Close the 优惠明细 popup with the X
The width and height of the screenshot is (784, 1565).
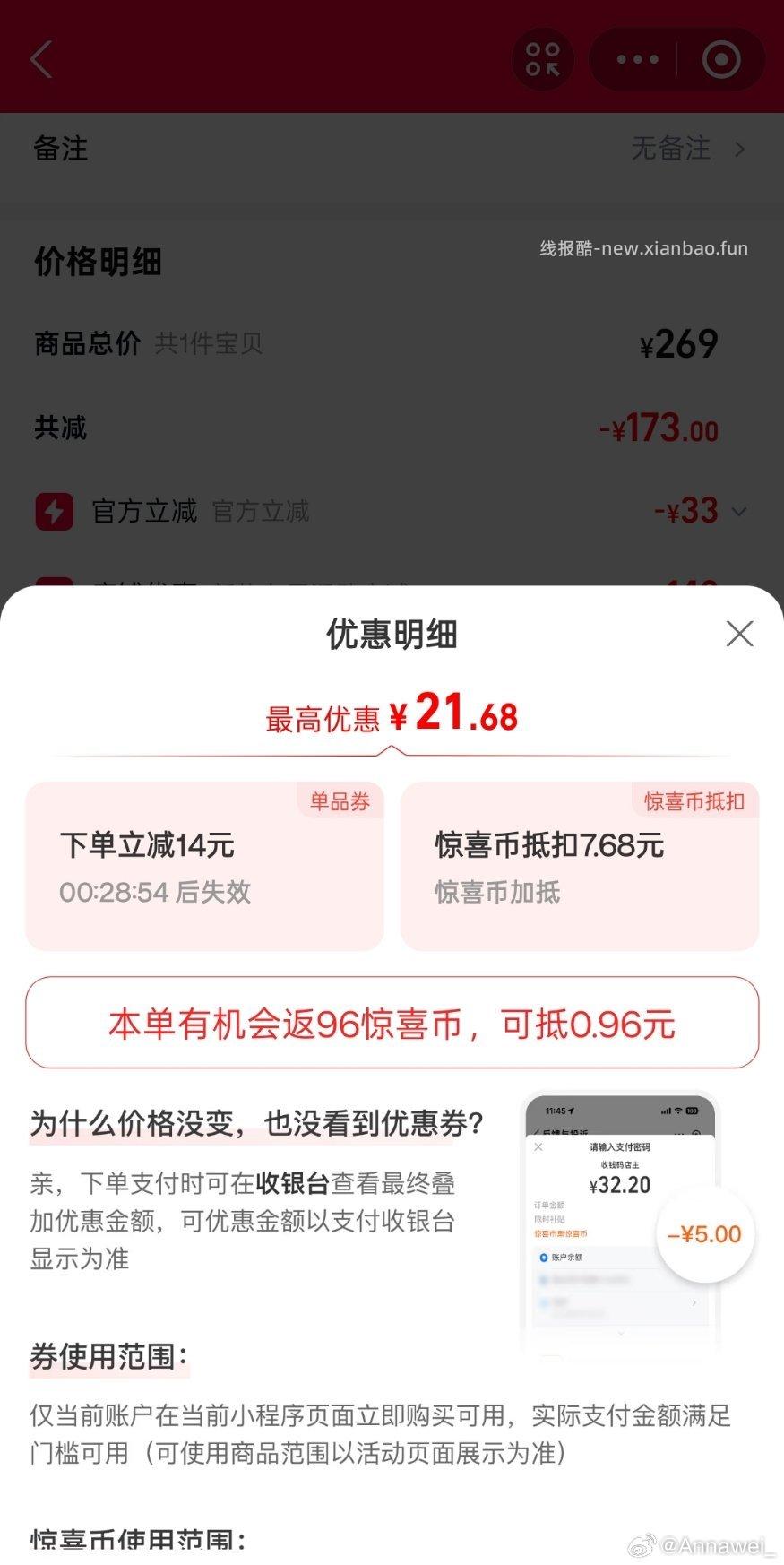coord(738,634)
